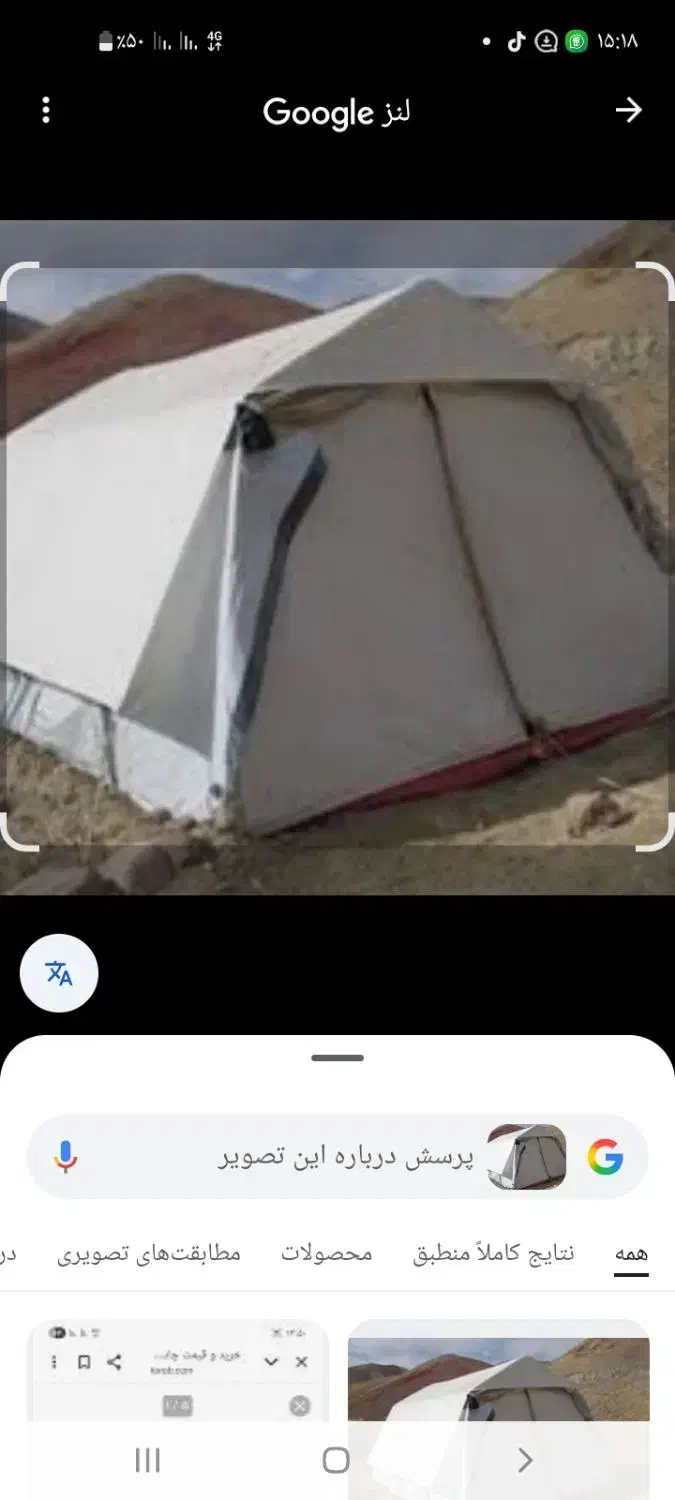The height and width of the screenshot is (1500, 675).
Task: Open recent apps
Action: (147, 1461)
